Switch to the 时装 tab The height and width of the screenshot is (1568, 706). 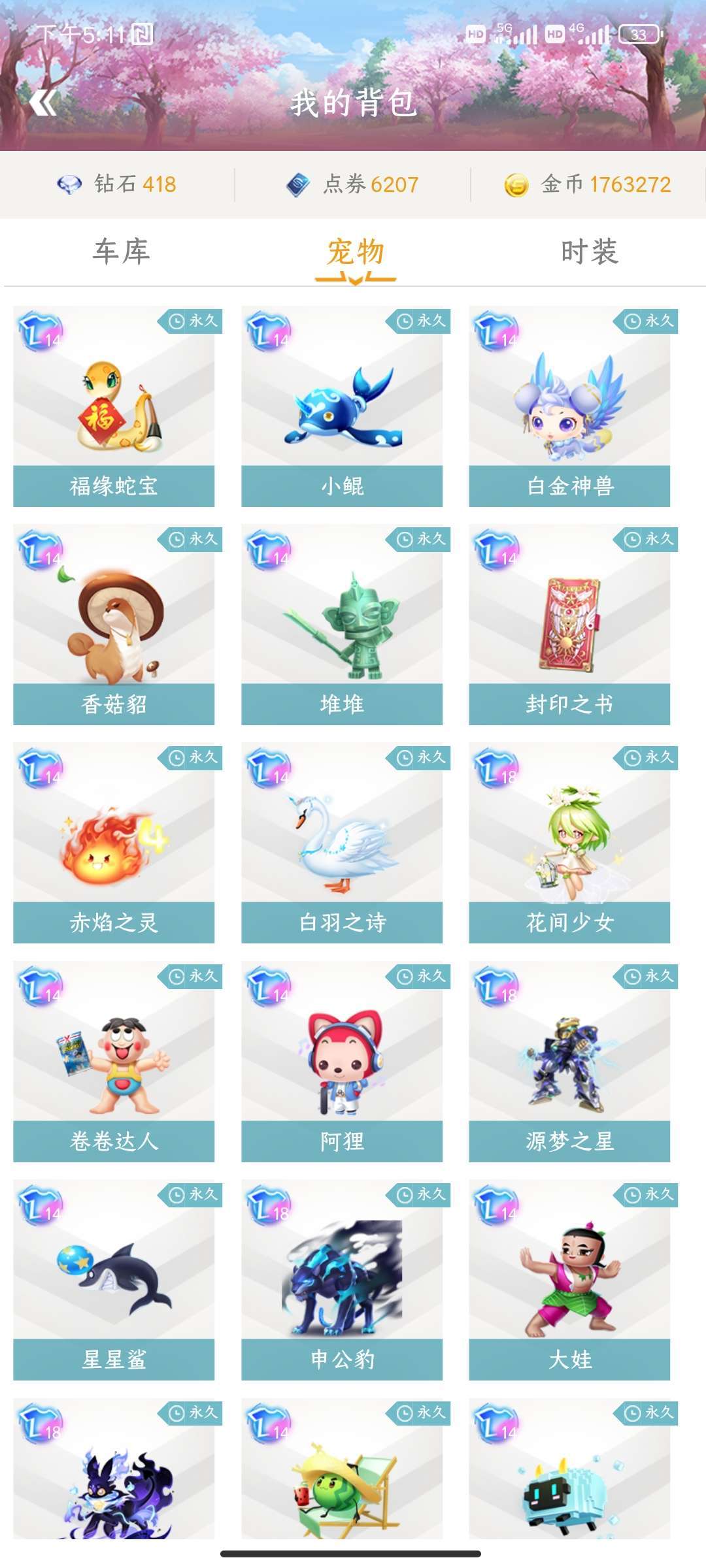(x=589, y=252)
